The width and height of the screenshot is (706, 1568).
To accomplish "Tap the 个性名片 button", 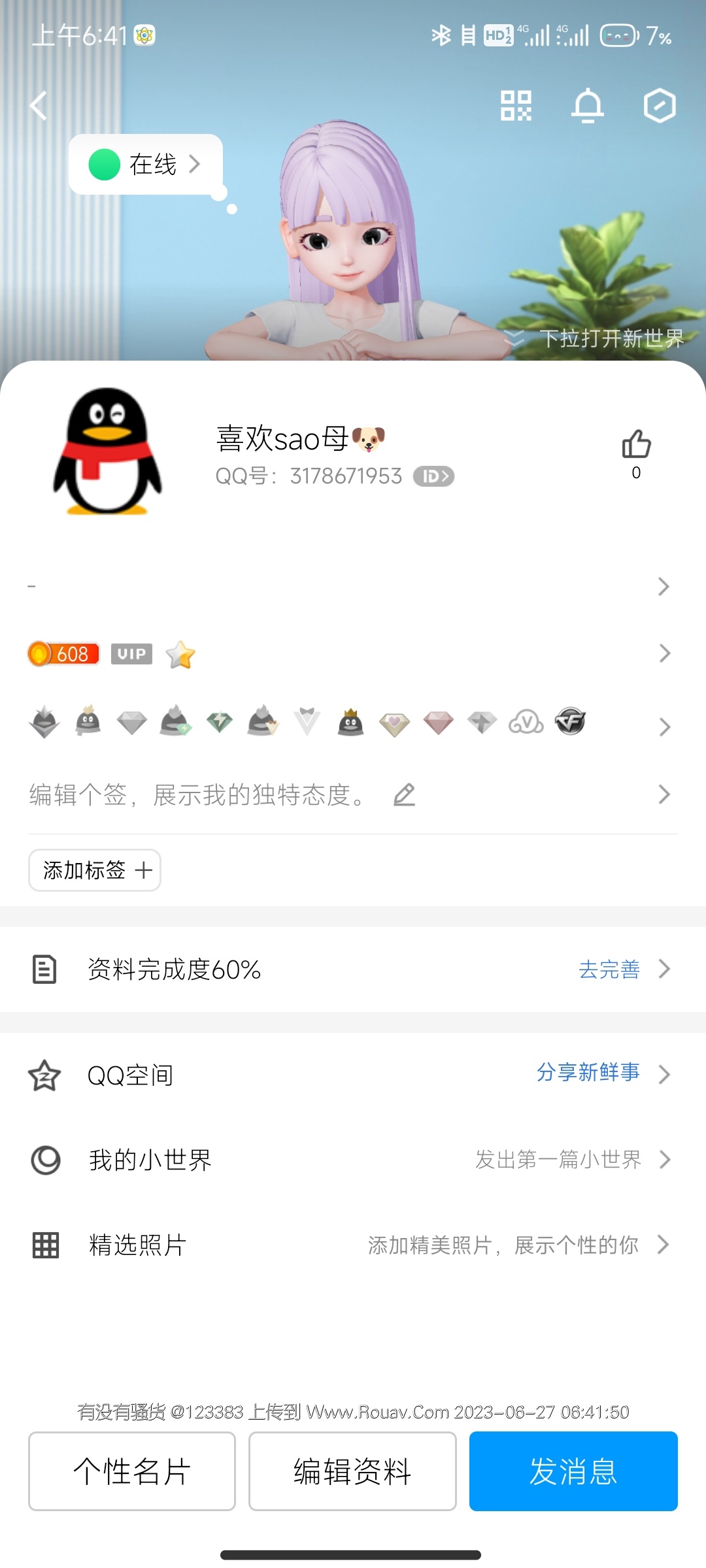I will tap(132, 1471).
